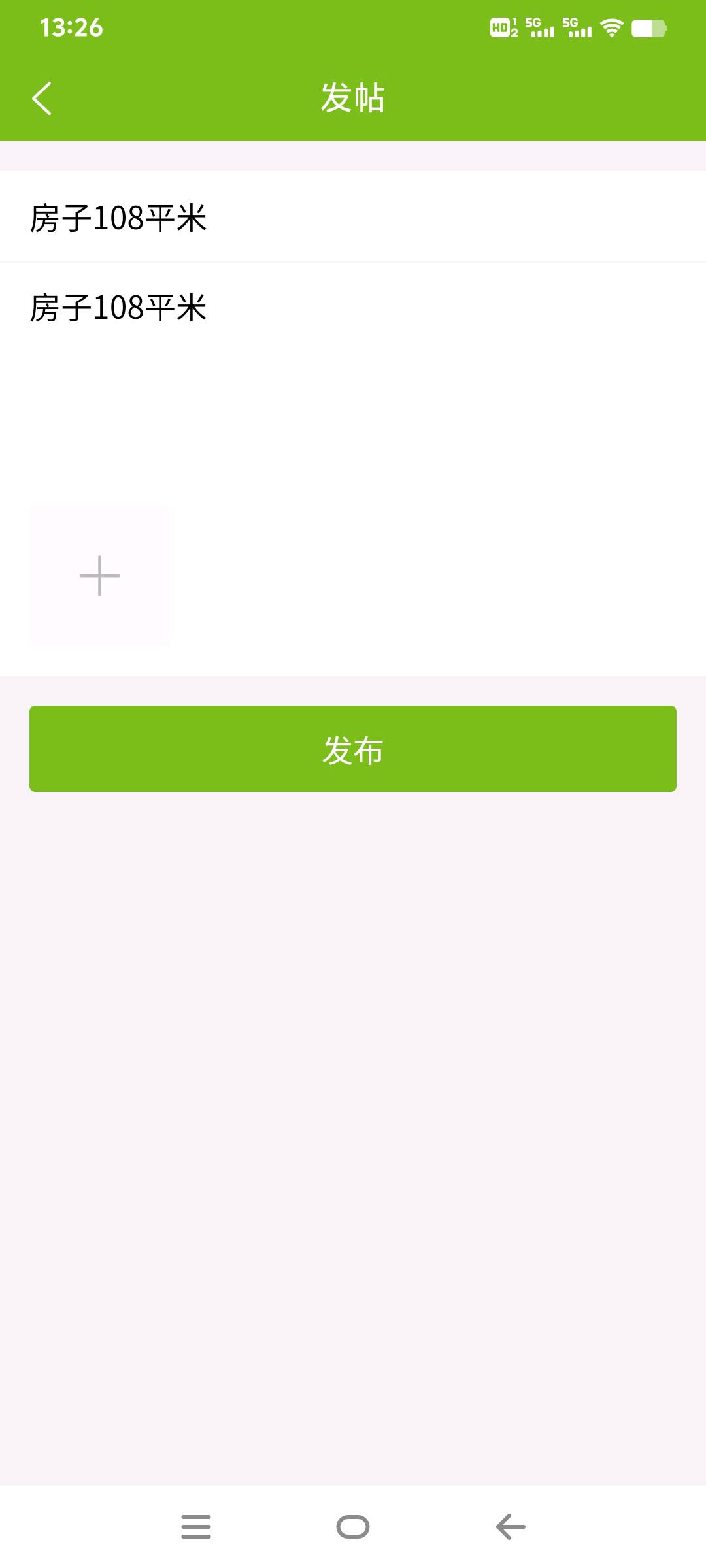Viewport: 706px width, 1568px height.
Task: Go back from the 发帖 page
Action: coord(42,99)
